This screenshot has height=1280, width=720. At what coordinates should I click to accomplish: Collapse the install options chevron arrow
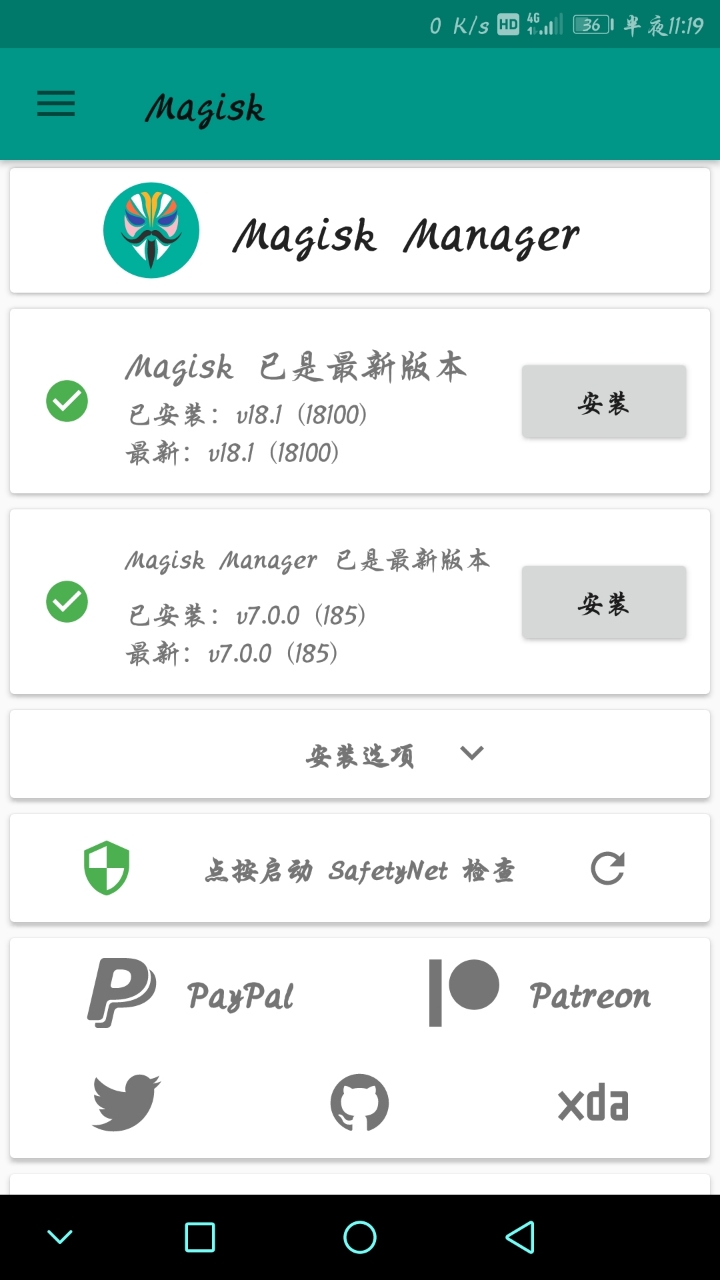coord(472,754)
